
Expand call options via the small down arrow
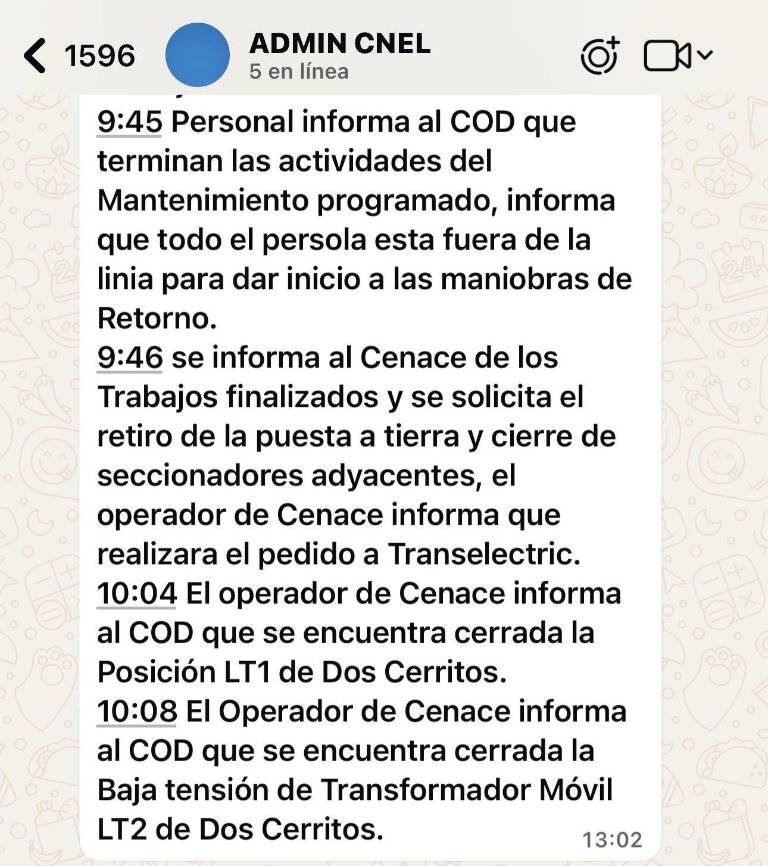pyautogui.click(x=706, y=55)
